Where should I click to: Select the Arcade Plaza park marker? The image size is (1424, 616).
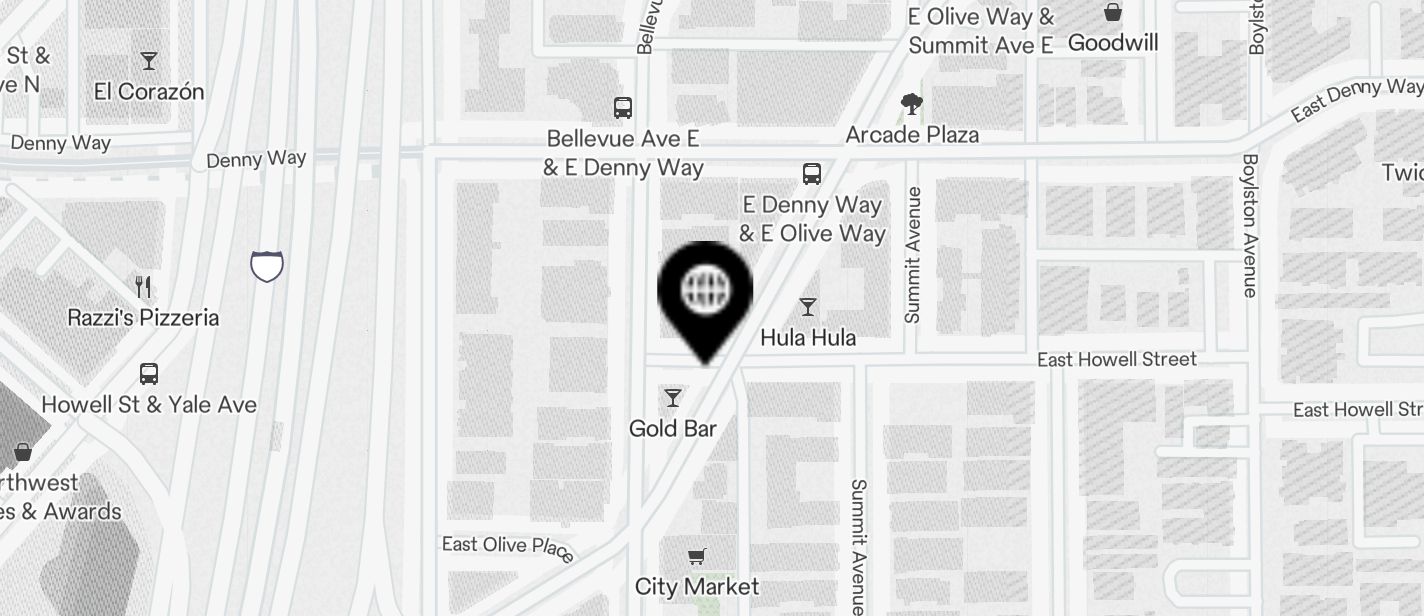click(x=911, y=104)
